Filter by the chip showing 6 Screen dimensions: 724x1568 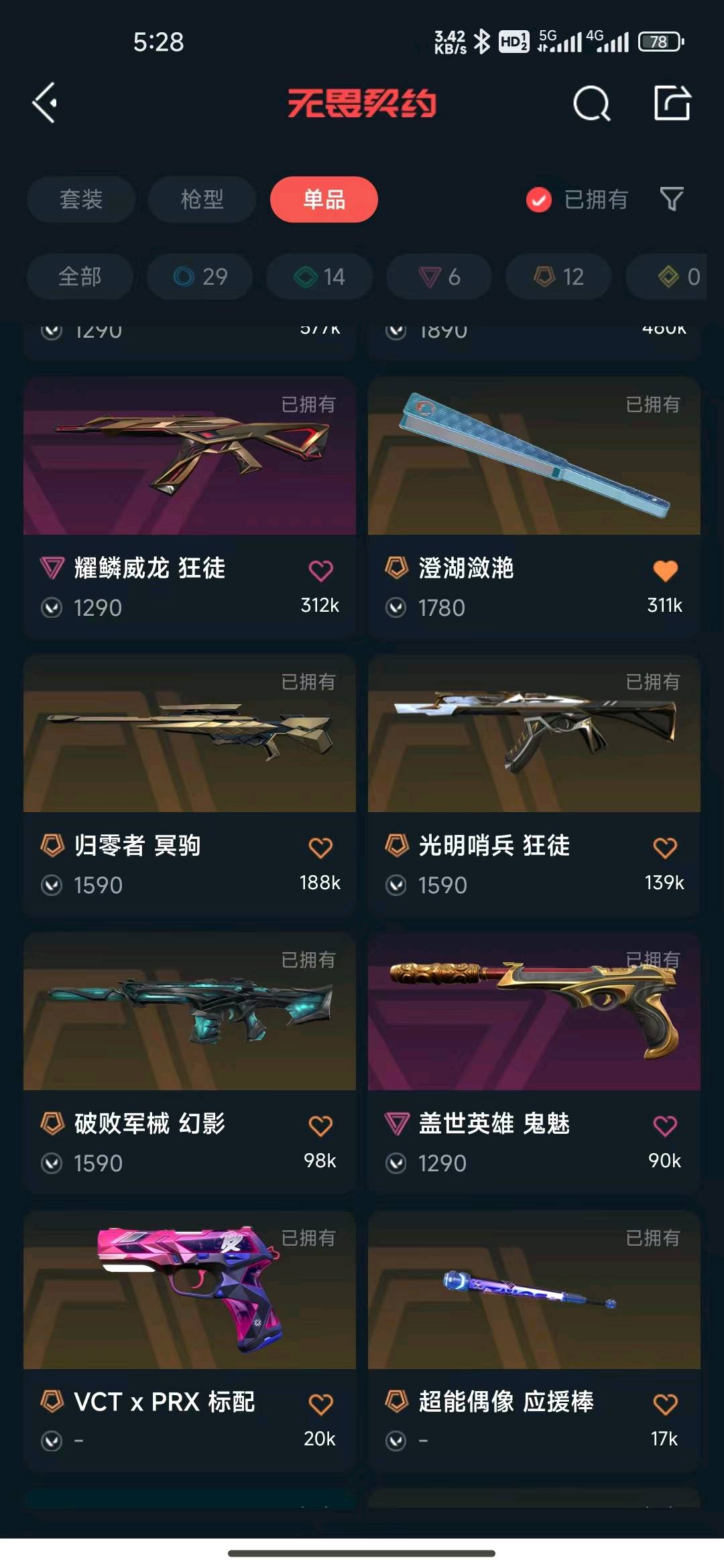[x=439, y=276]
